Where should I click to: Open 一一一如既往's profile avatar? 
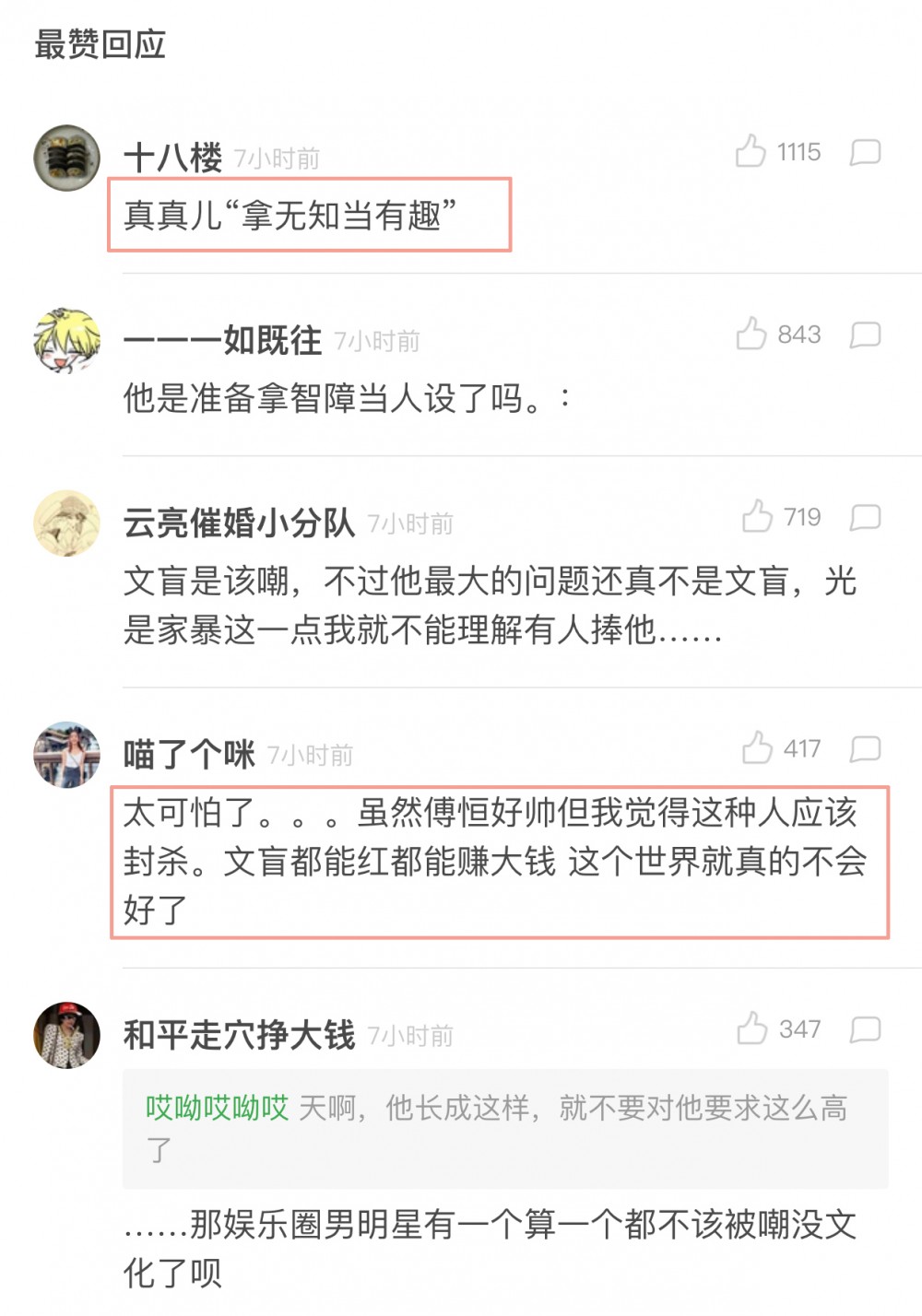coord(66,340)
